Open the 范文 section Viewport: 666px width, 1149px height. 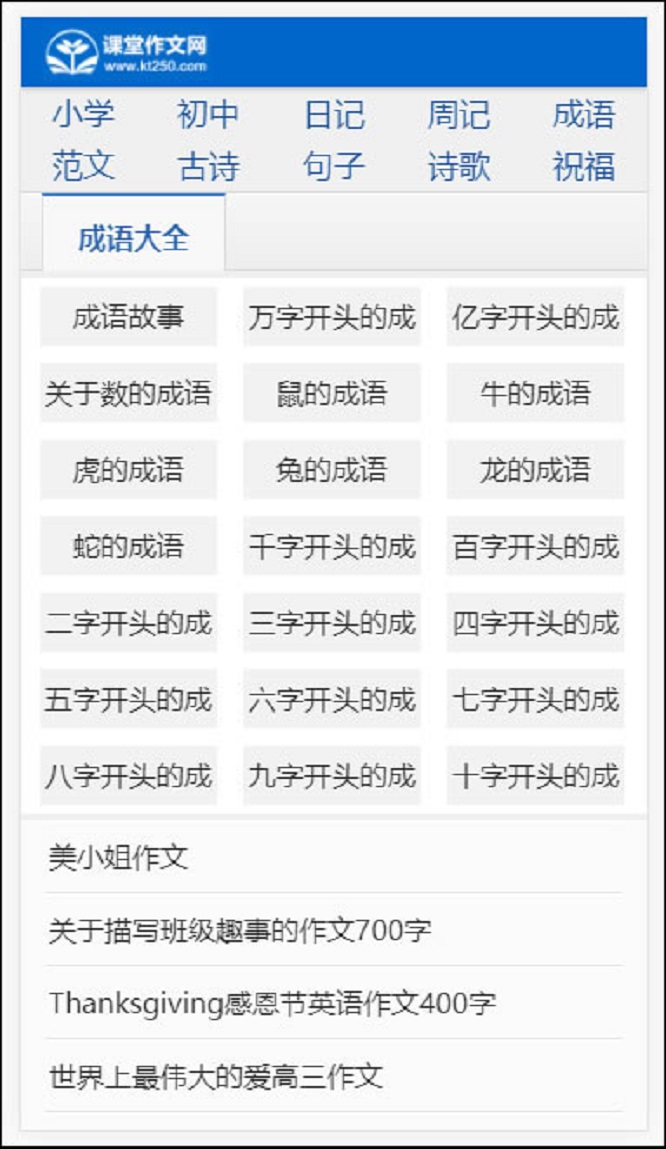tap(83, 166)
